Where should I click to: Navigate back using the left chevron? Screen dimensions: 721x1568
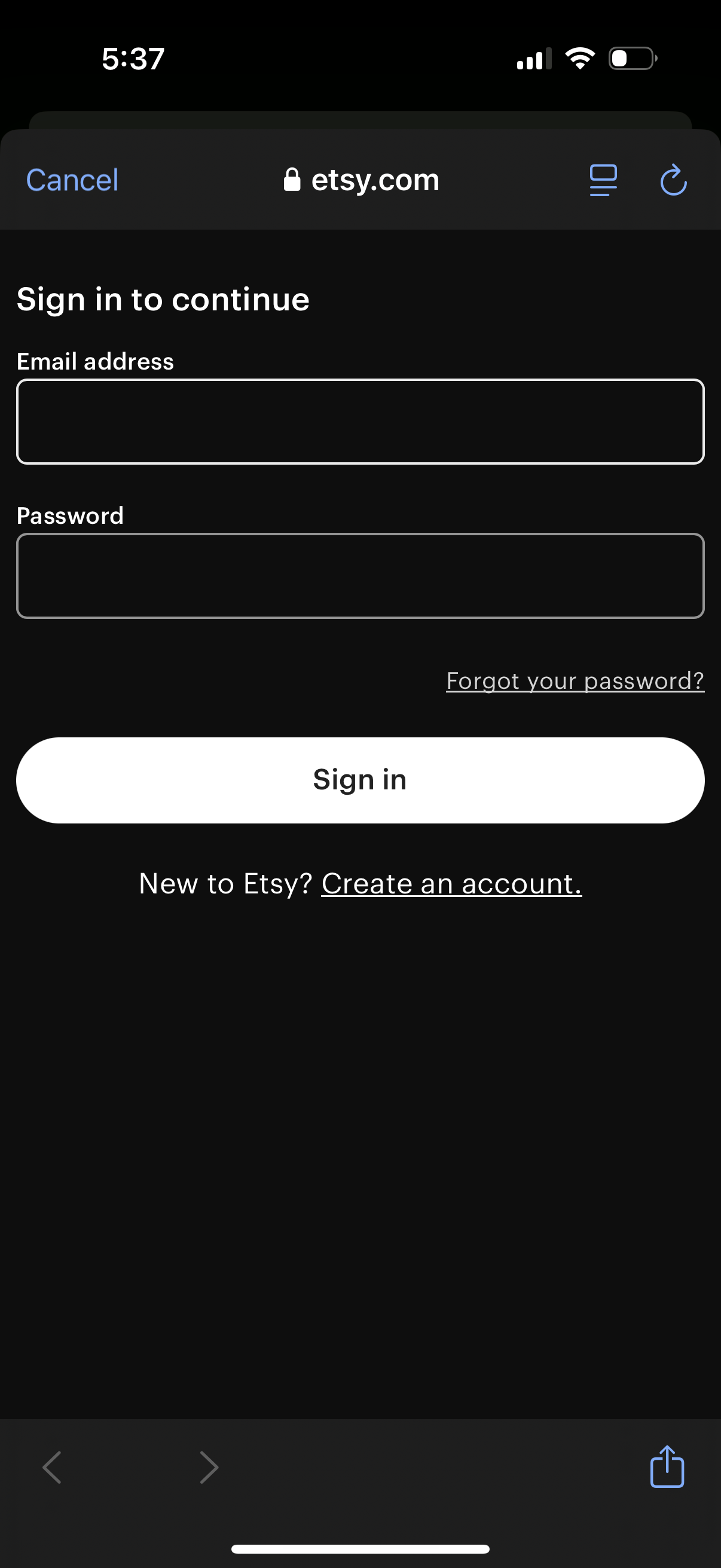[x=53, y=1467]
